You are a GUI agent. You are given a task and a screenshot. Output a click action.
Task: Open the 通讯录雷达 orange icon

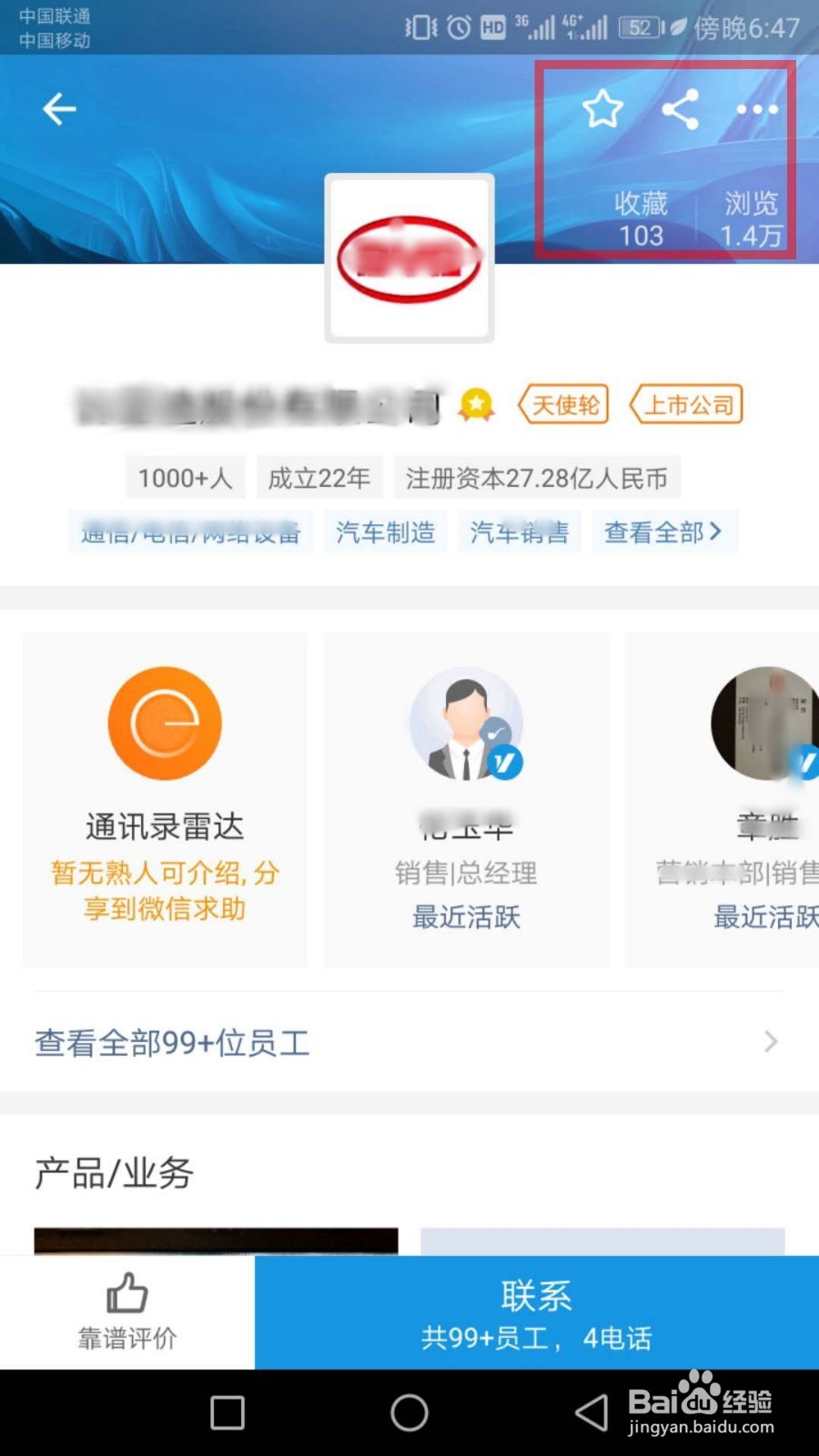pos(164,722)
